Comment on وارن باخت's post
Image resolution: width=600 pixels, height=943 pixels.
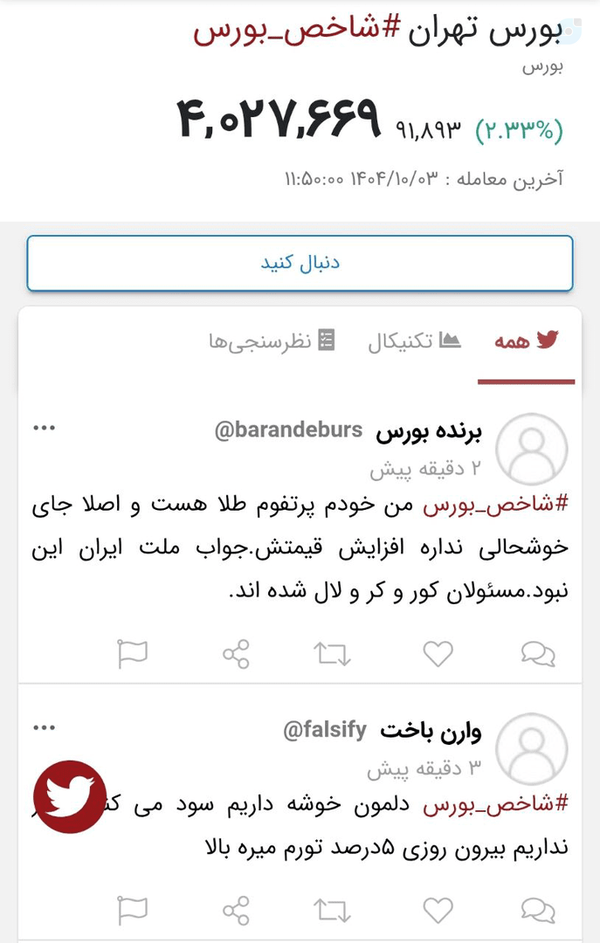[x=538, y=911]
